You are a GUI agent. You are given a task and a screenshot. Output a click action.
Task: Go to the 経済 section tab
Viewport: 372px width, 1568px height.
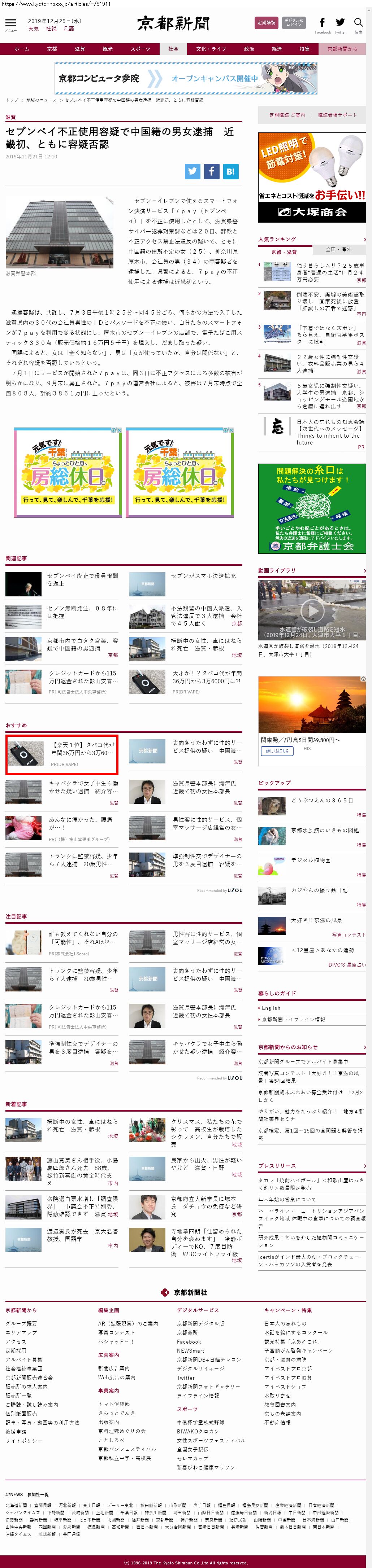(276, 49)
